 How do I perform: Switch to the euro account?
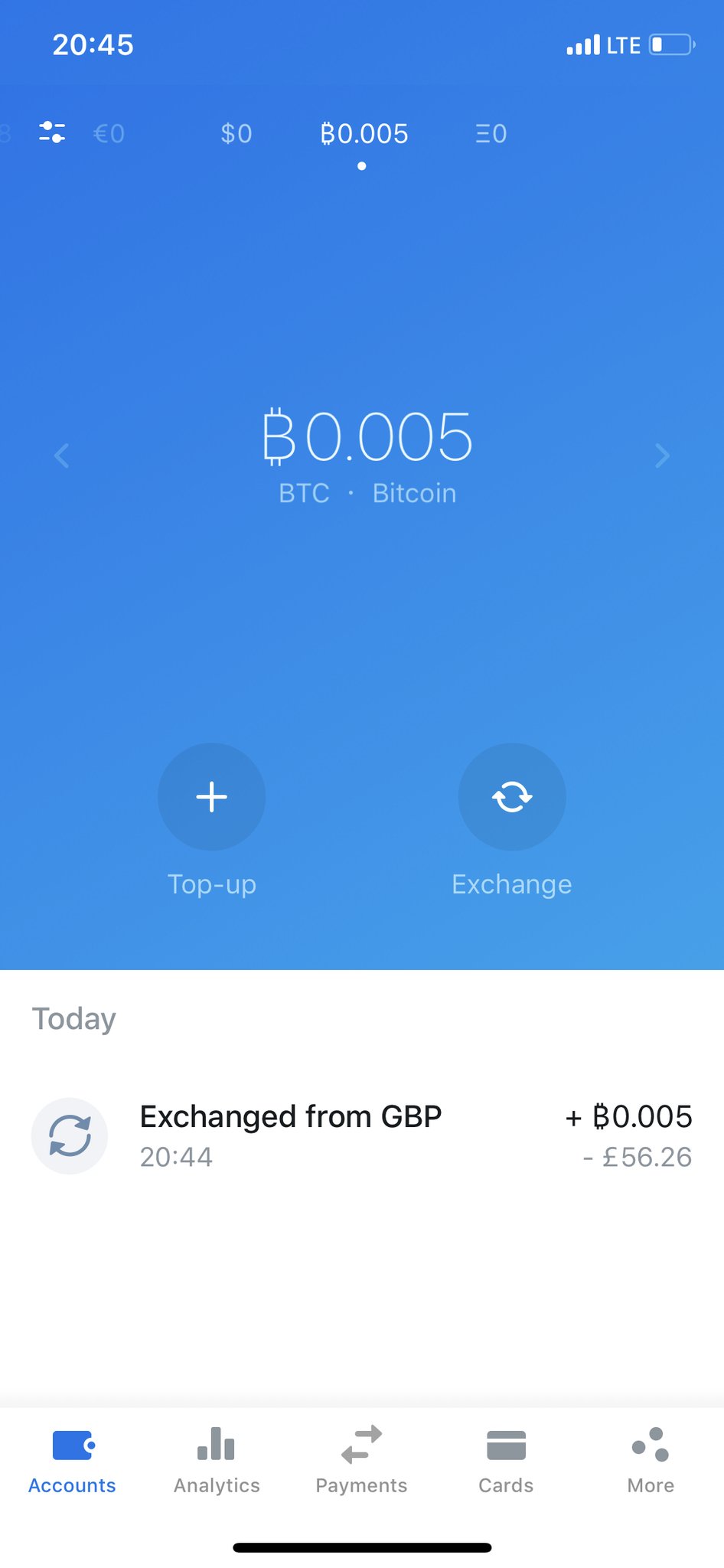pyautogui.click(x=109, y=134)
